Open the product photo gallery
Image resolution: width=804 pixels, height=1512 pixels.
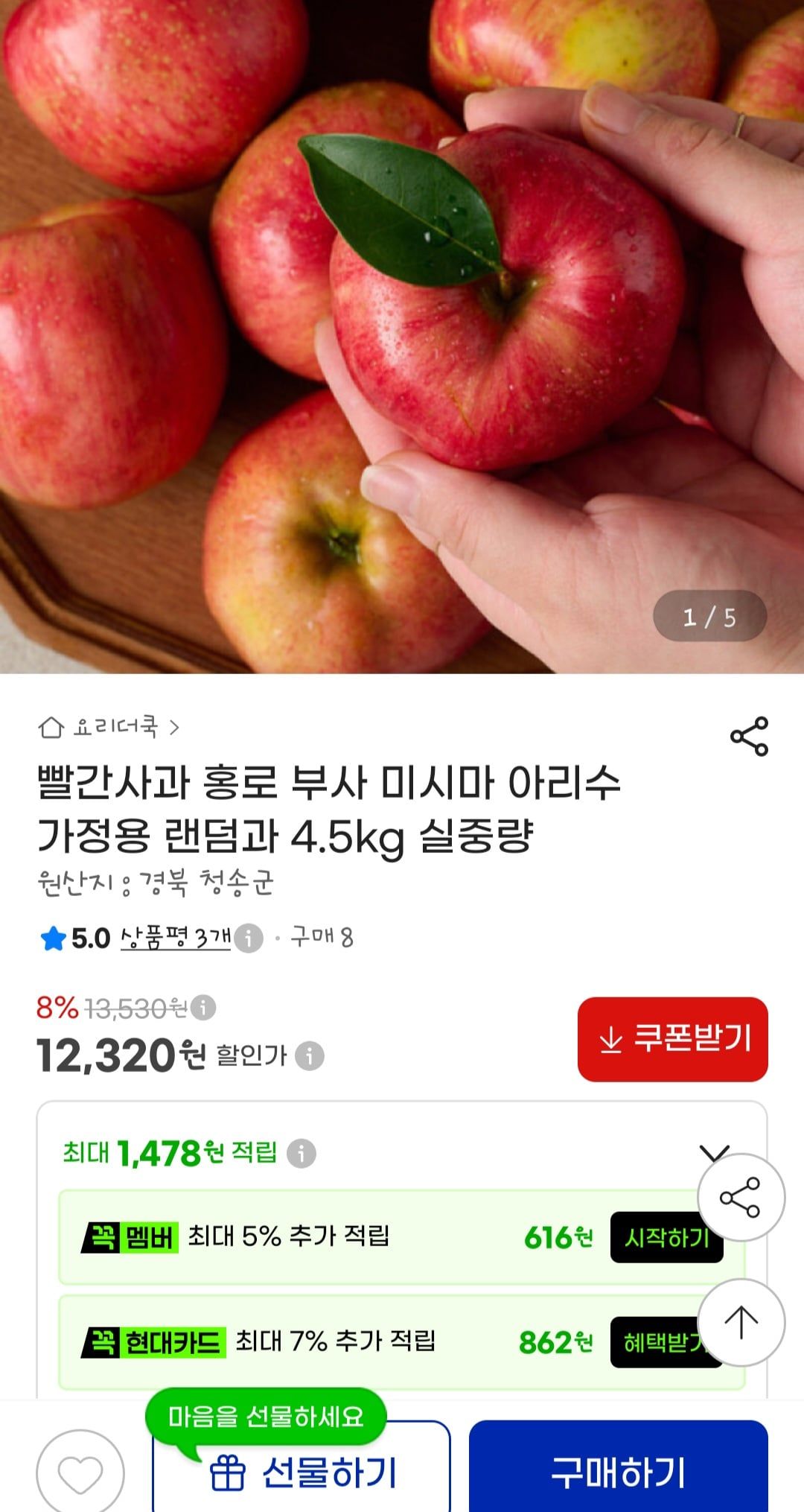(402, 337)
